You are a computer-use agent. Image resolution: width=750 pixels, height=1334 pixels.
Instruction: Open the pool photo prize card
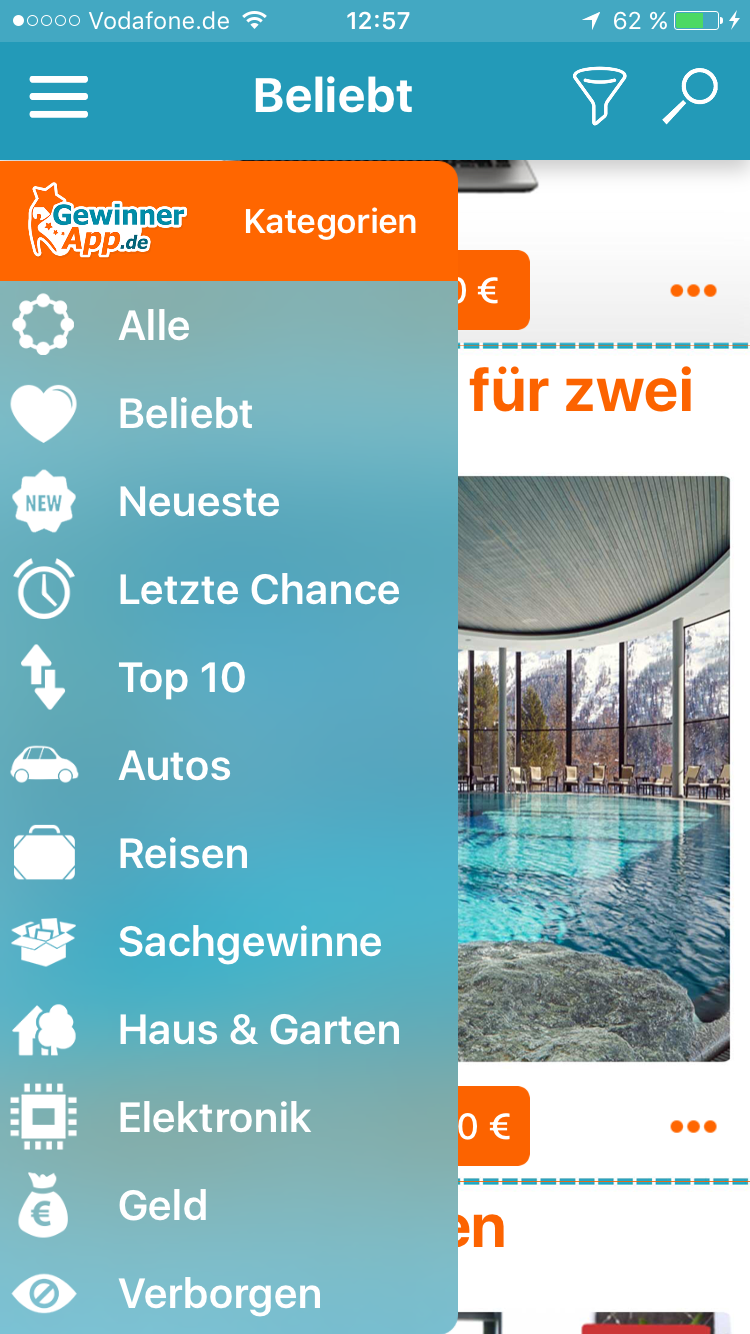594,768
